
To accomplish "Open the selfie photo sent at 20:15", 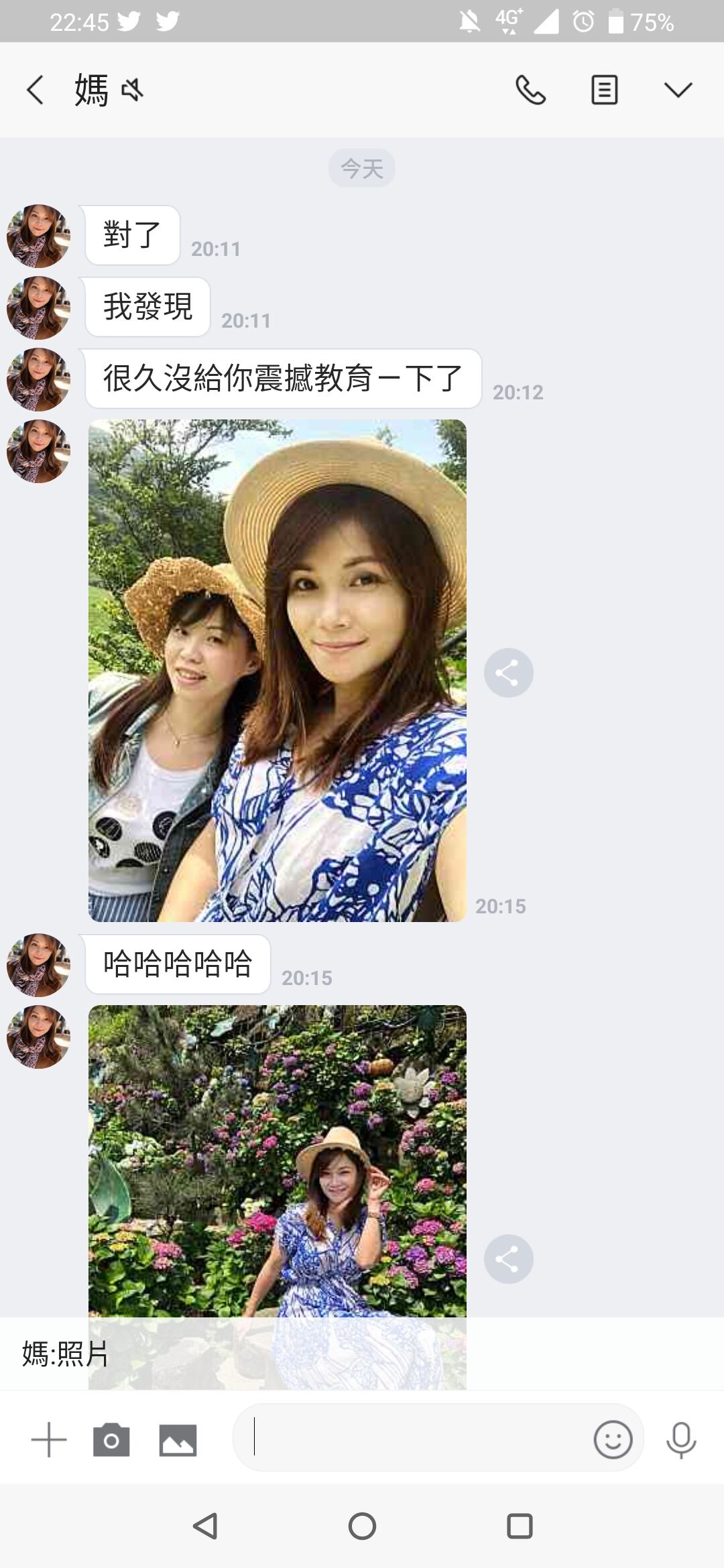I will [278, 670].
